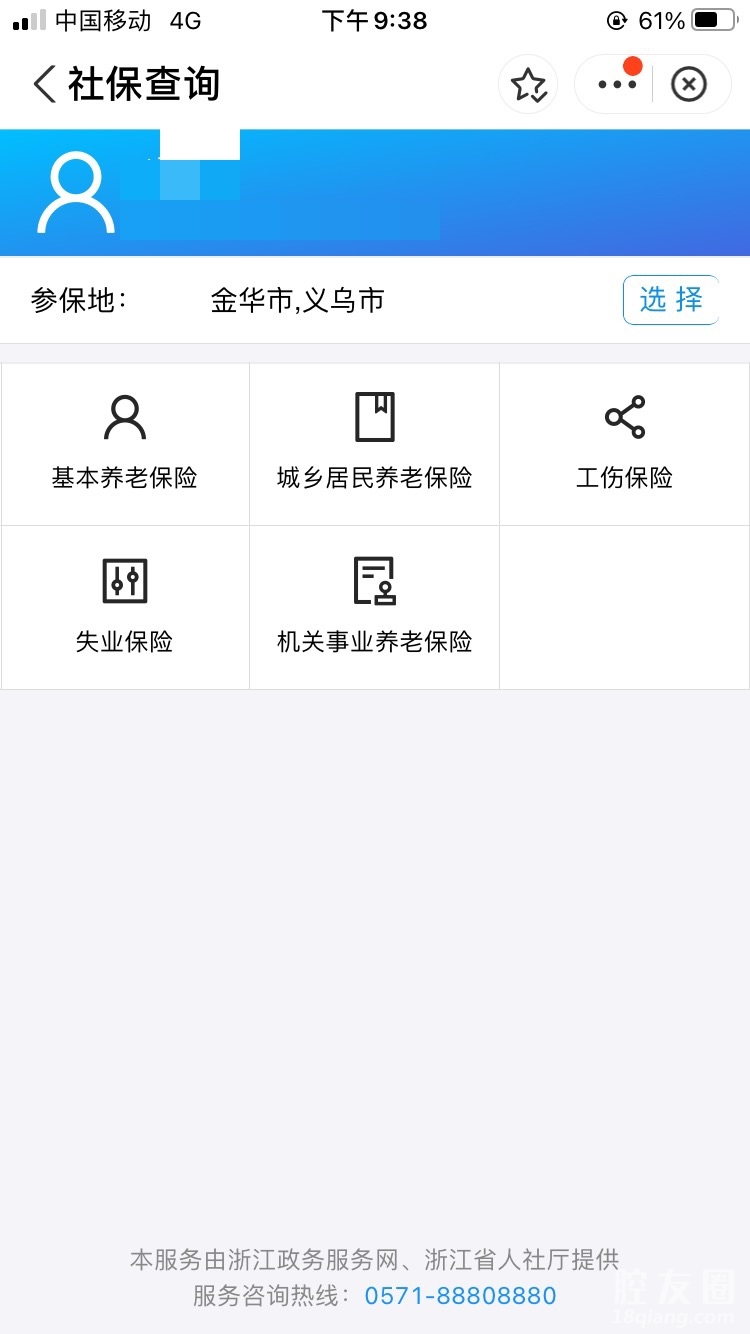This screenshot has height=1334, width=750.
Task: Open 城乡居民养老保险 query
Action: 374,444
